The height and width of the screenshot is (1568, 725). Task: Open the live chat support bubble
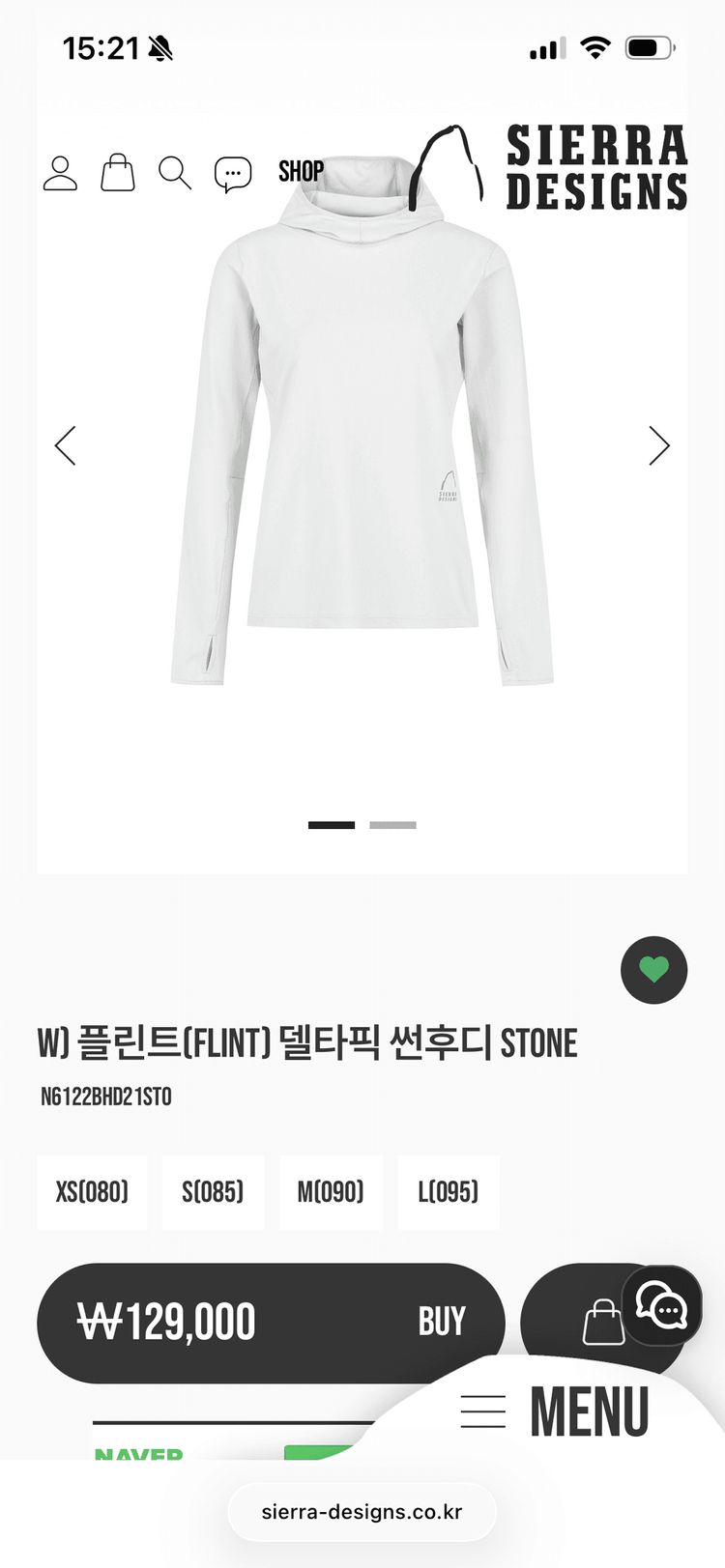pos(661,1305)
